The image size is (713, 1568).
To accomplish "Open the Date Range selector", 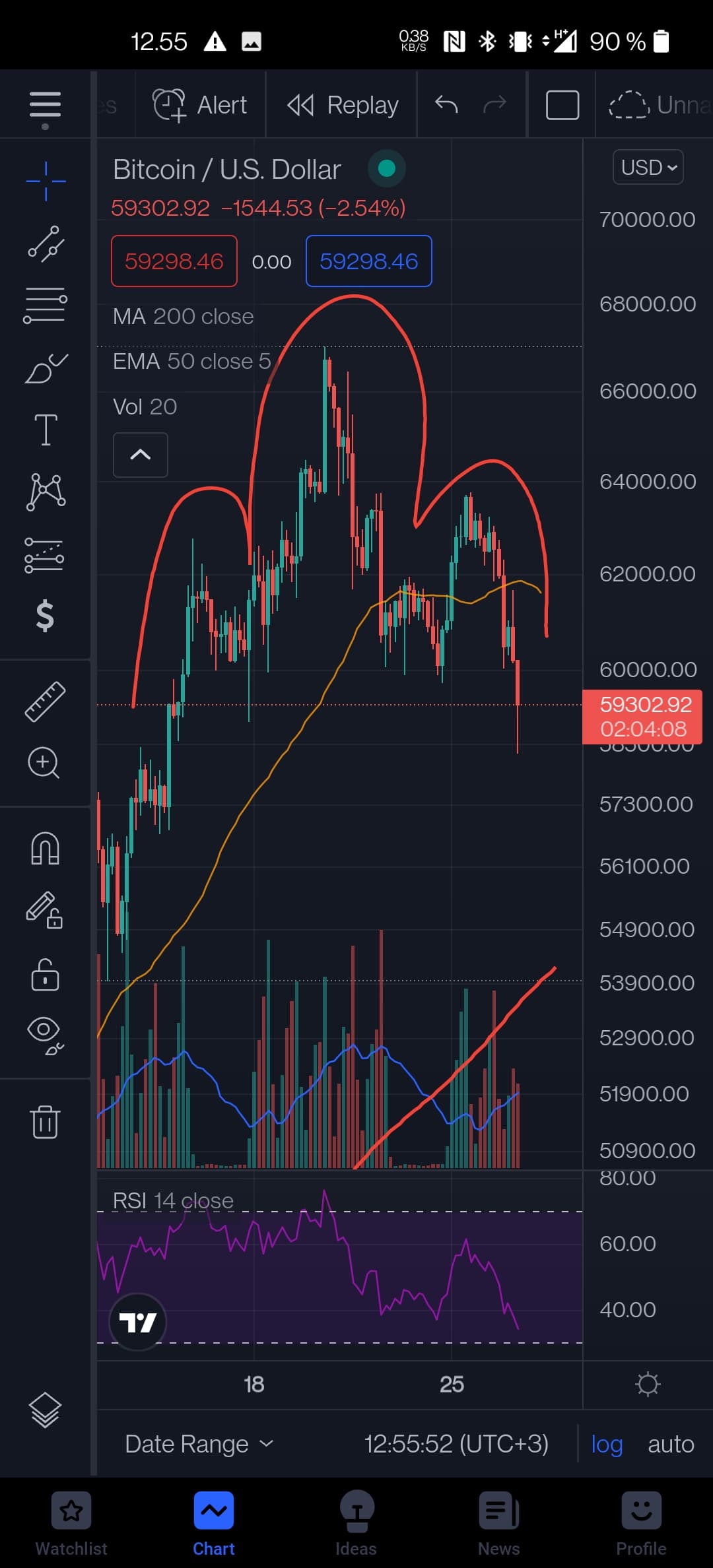I will coord(199,1444).
